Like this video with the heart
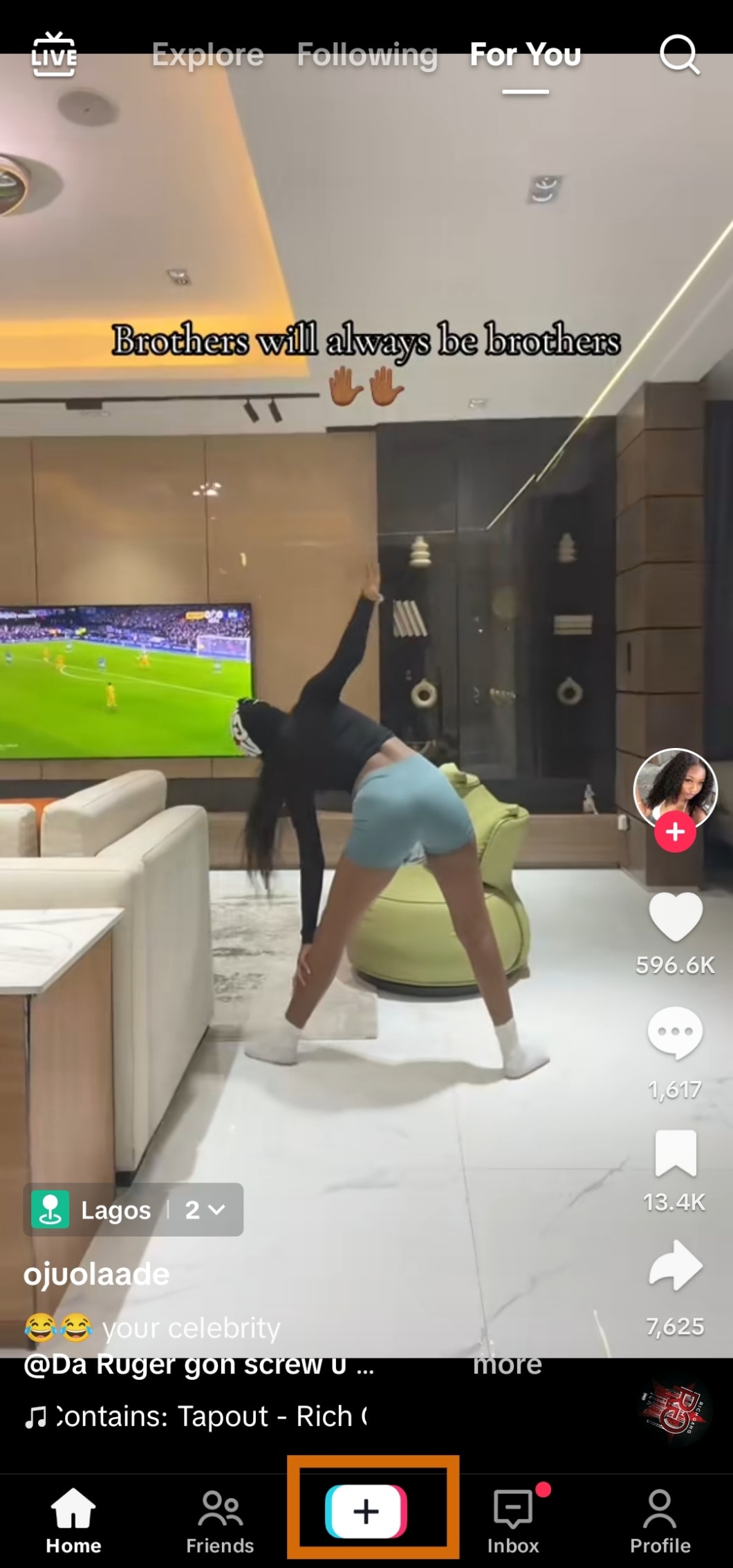Image resolution: width=733 pixels, height=1568 pixels. [x=675, y=917]
